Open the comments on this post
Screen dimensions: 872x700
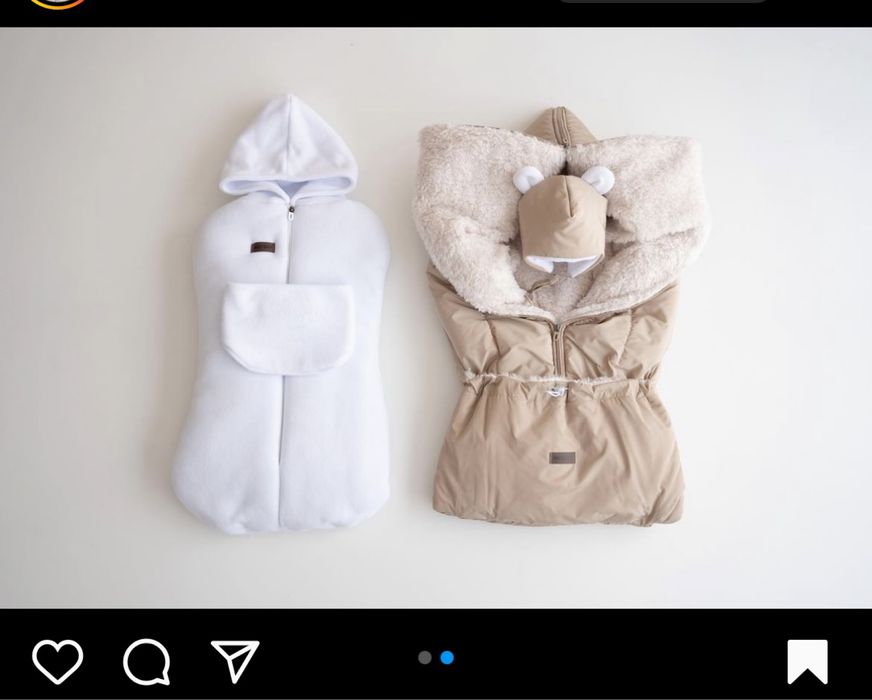(x=146, y=661)
